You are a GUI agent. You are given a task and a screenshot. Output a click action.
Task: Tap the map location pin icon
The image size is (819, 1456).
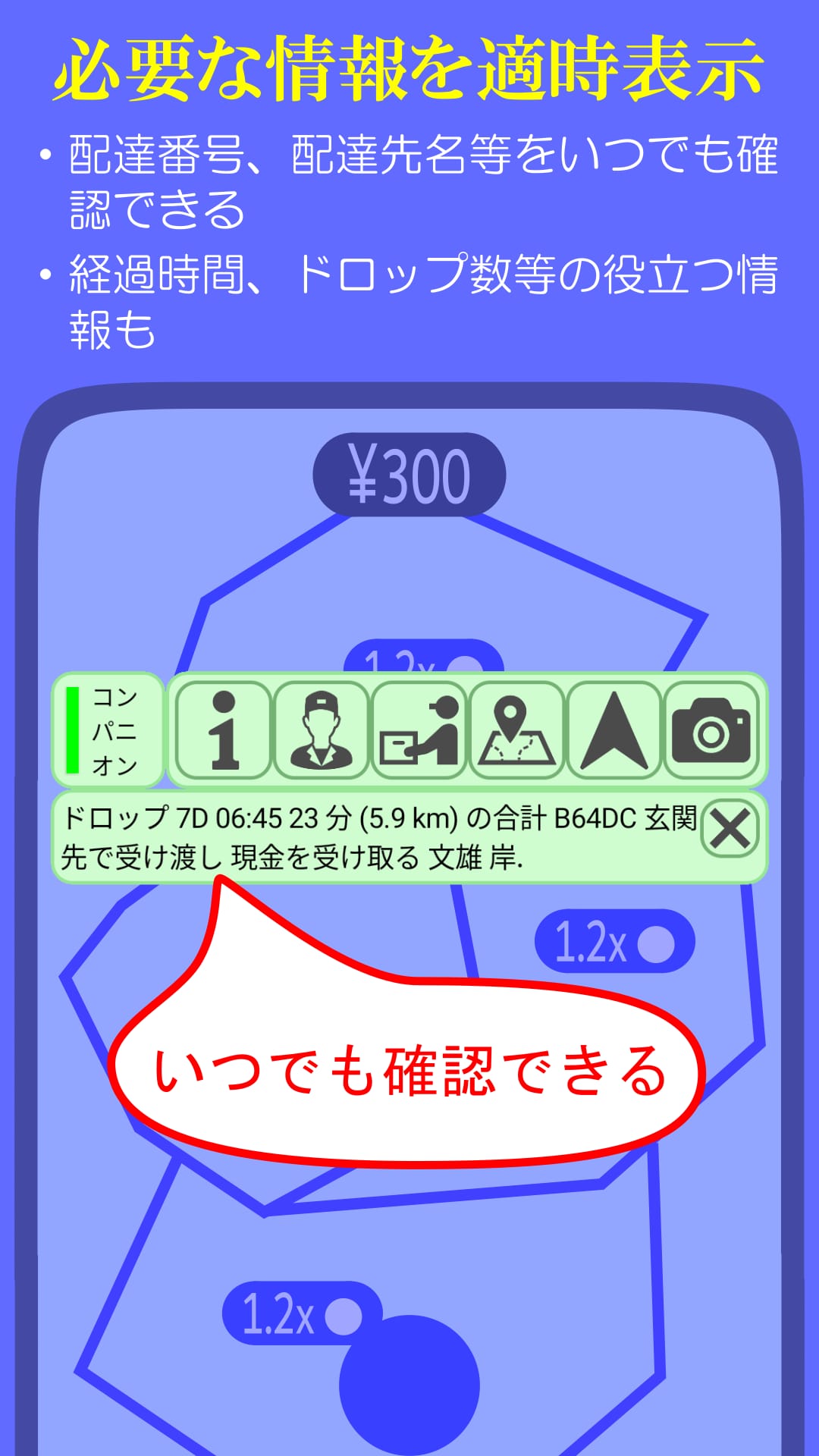[x=517, y=732]
